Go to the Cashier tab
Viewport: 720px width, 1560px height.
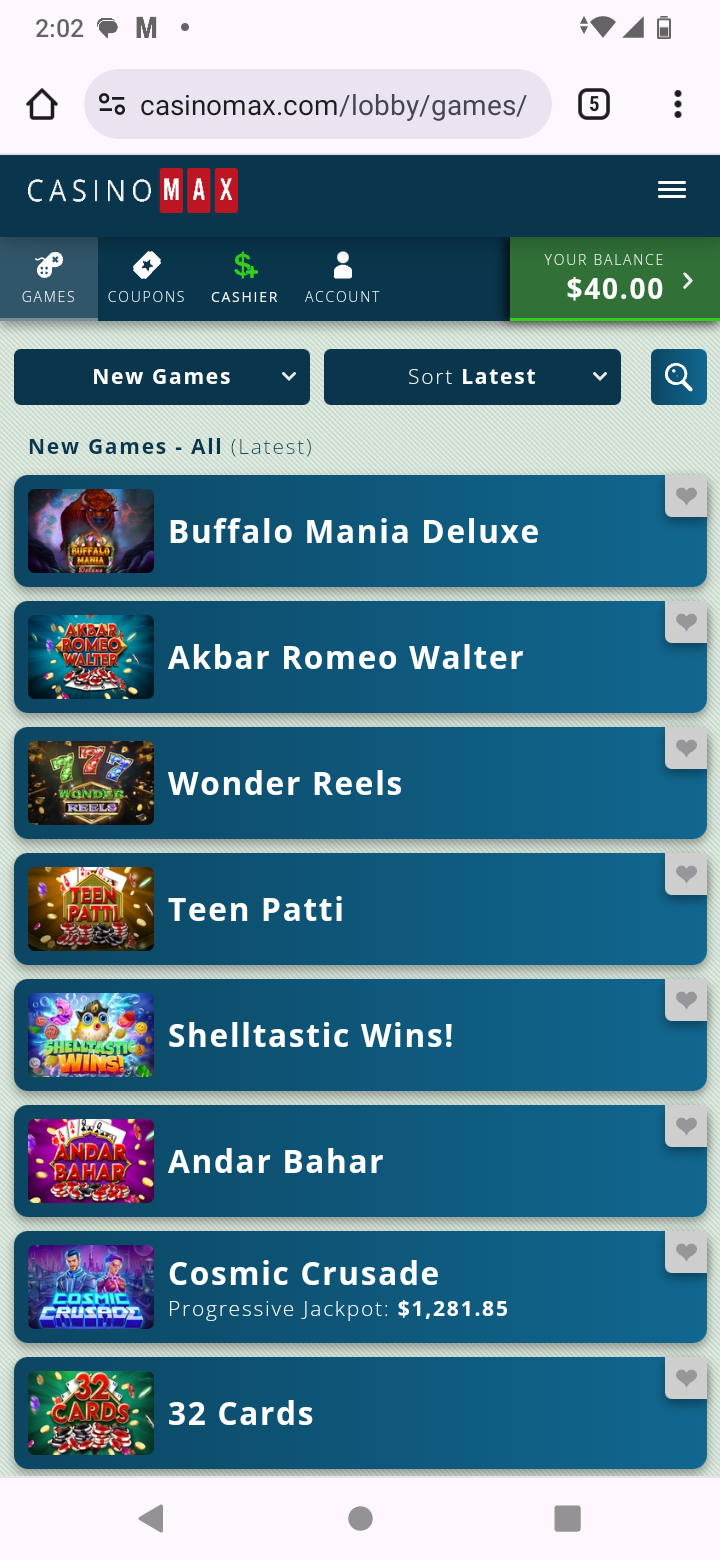244,279
